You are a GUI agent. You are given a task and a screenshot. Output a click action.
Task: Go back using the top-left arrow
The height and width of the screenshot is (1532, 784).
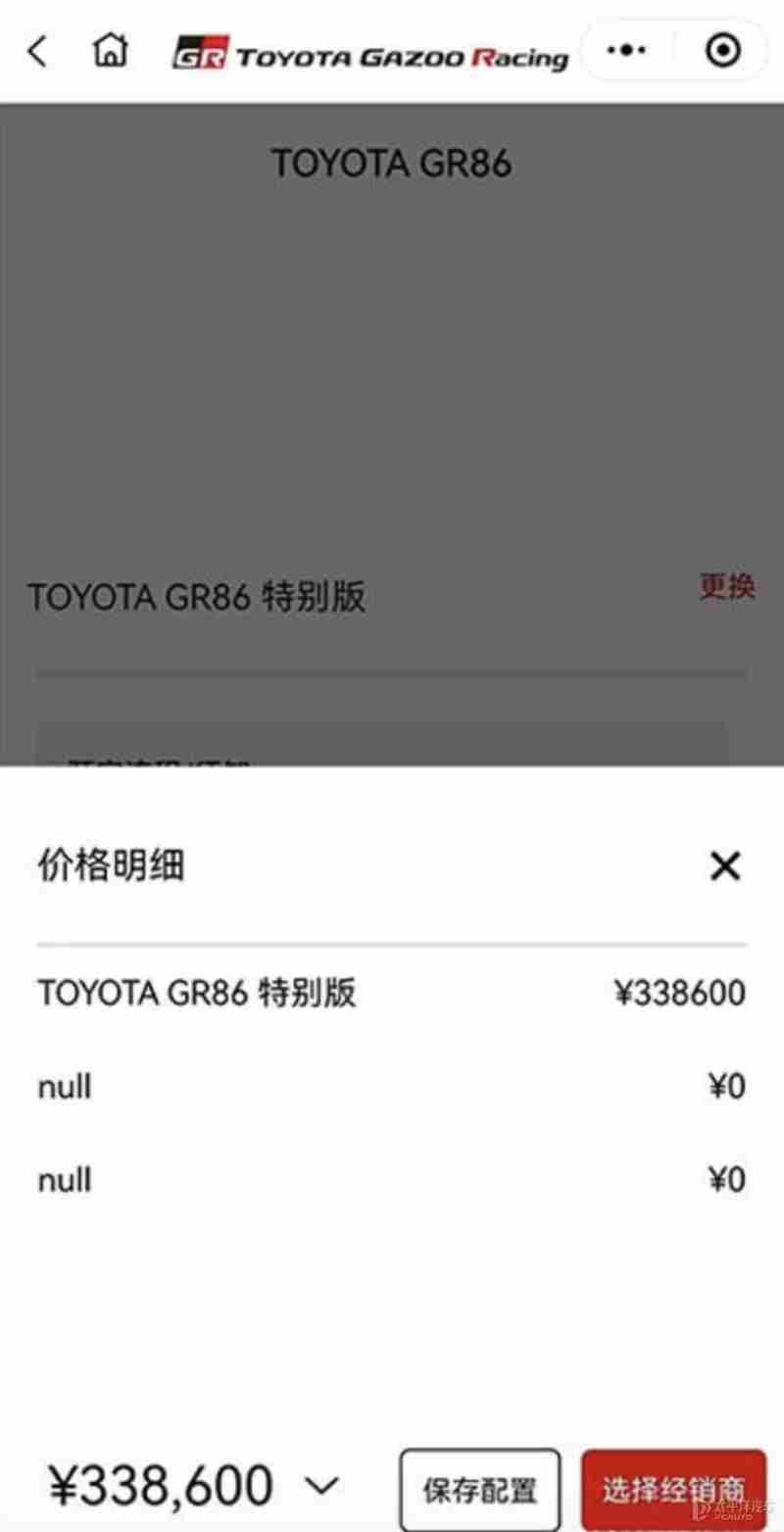click(x=37, y=51)
